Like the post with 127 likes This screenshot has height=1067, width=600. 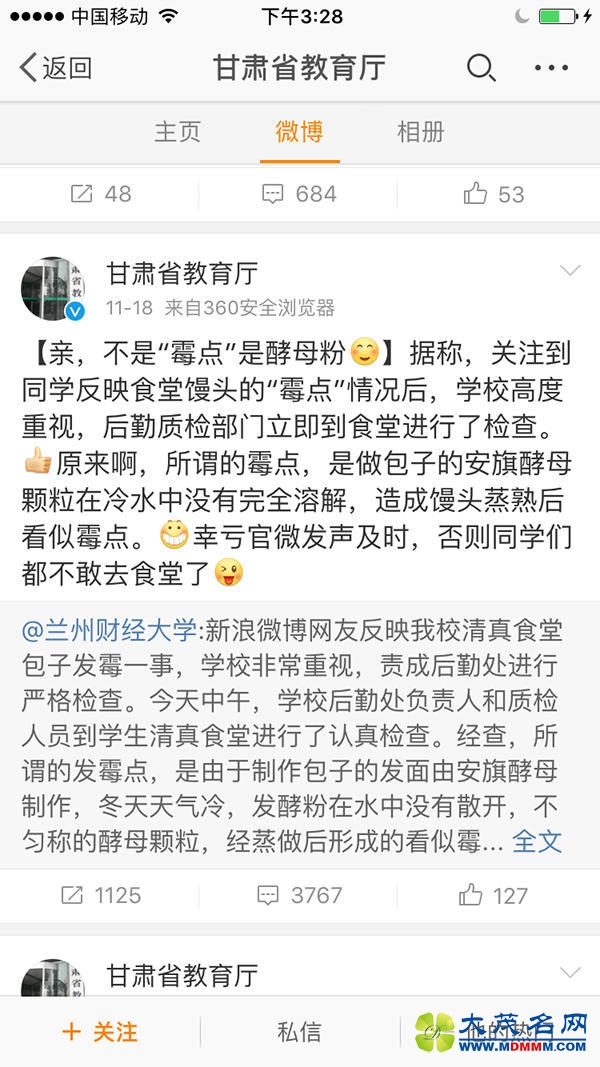click(494, 895)
